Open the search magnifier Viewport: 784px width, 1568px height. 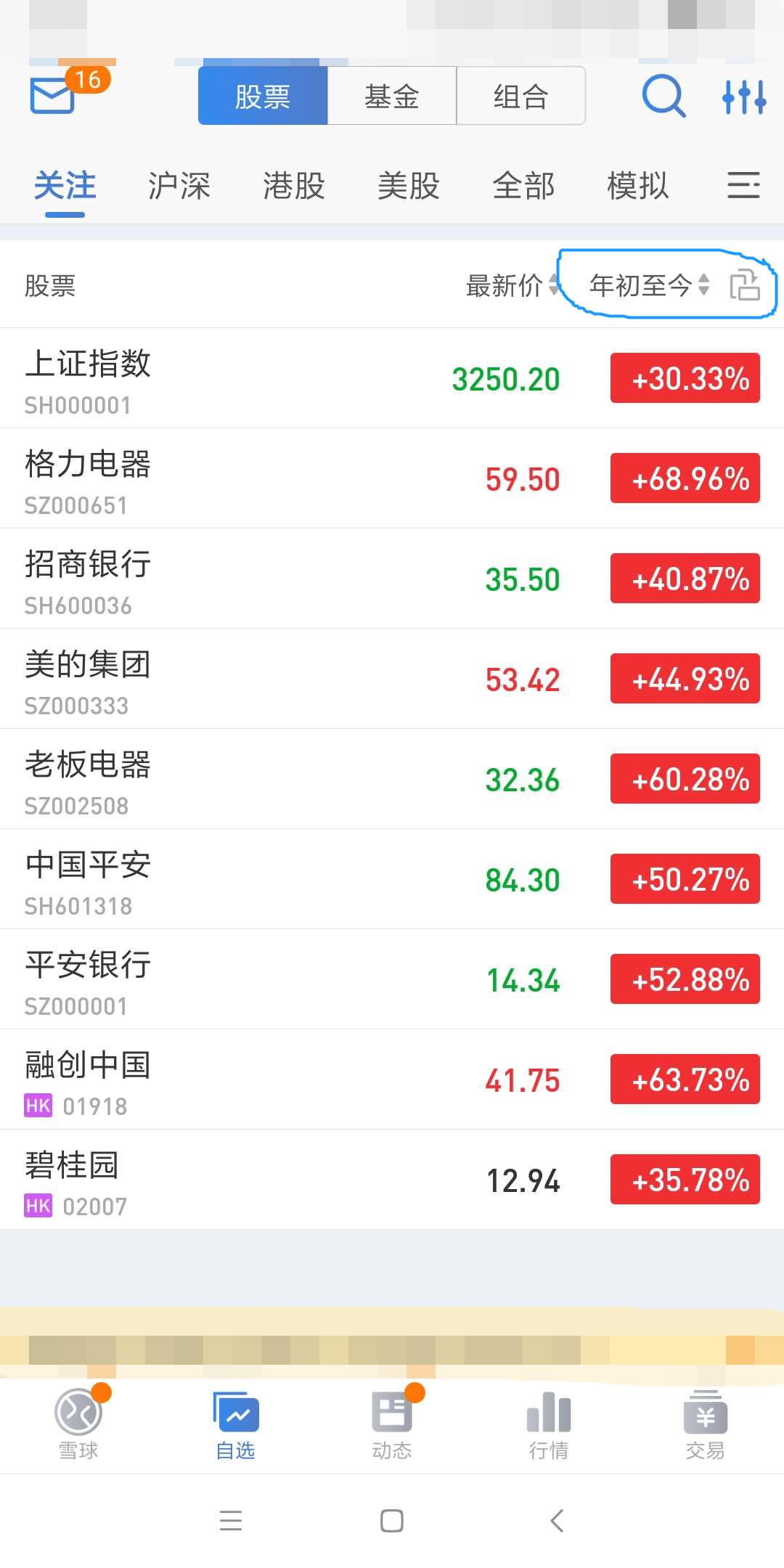click(x=663, y=96)
